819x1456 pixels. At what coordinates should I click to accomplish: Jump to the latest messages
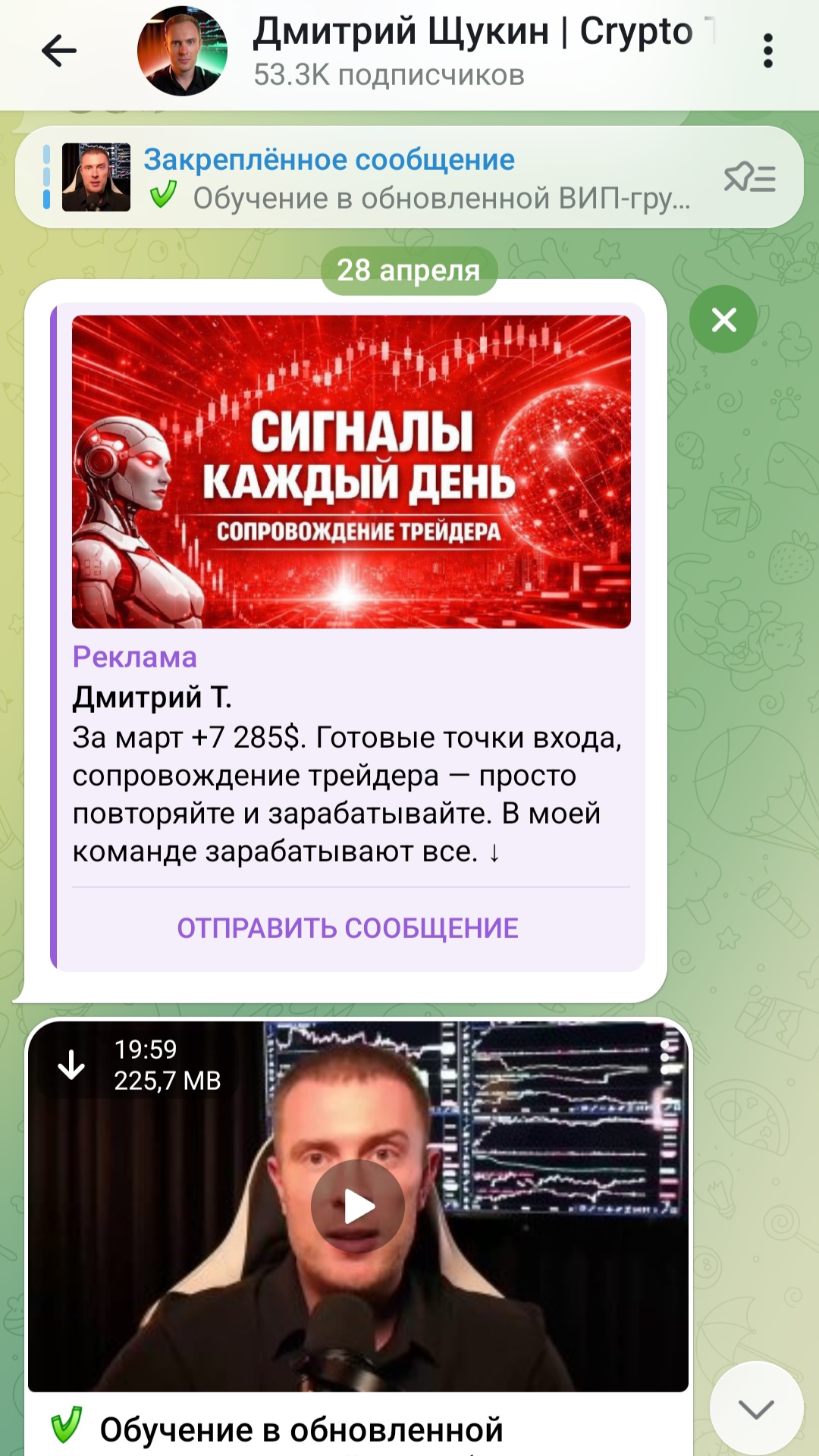coord(756,1408)
